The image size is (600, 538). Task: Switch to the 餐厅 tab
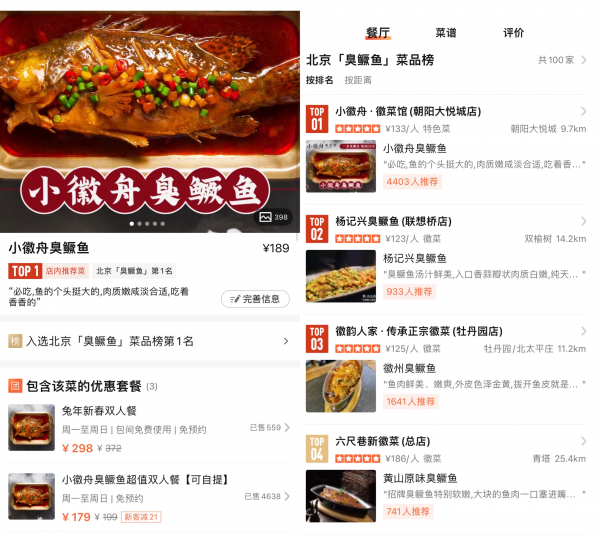coord(378,33)
